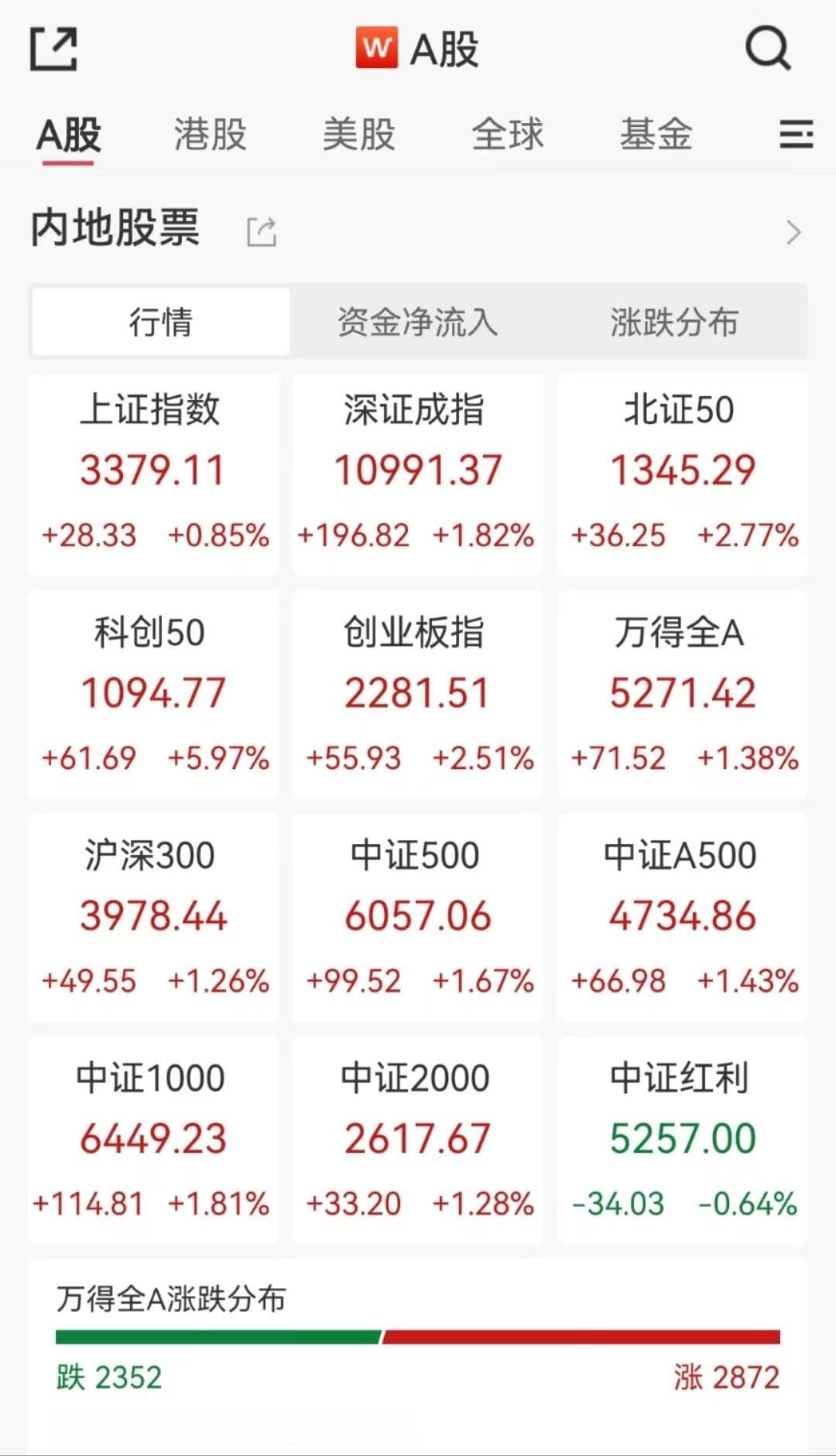The height and width of the screenshot is (1456, 836).
Task: Switch to the 港股 tab
Action: coord(210,135)
